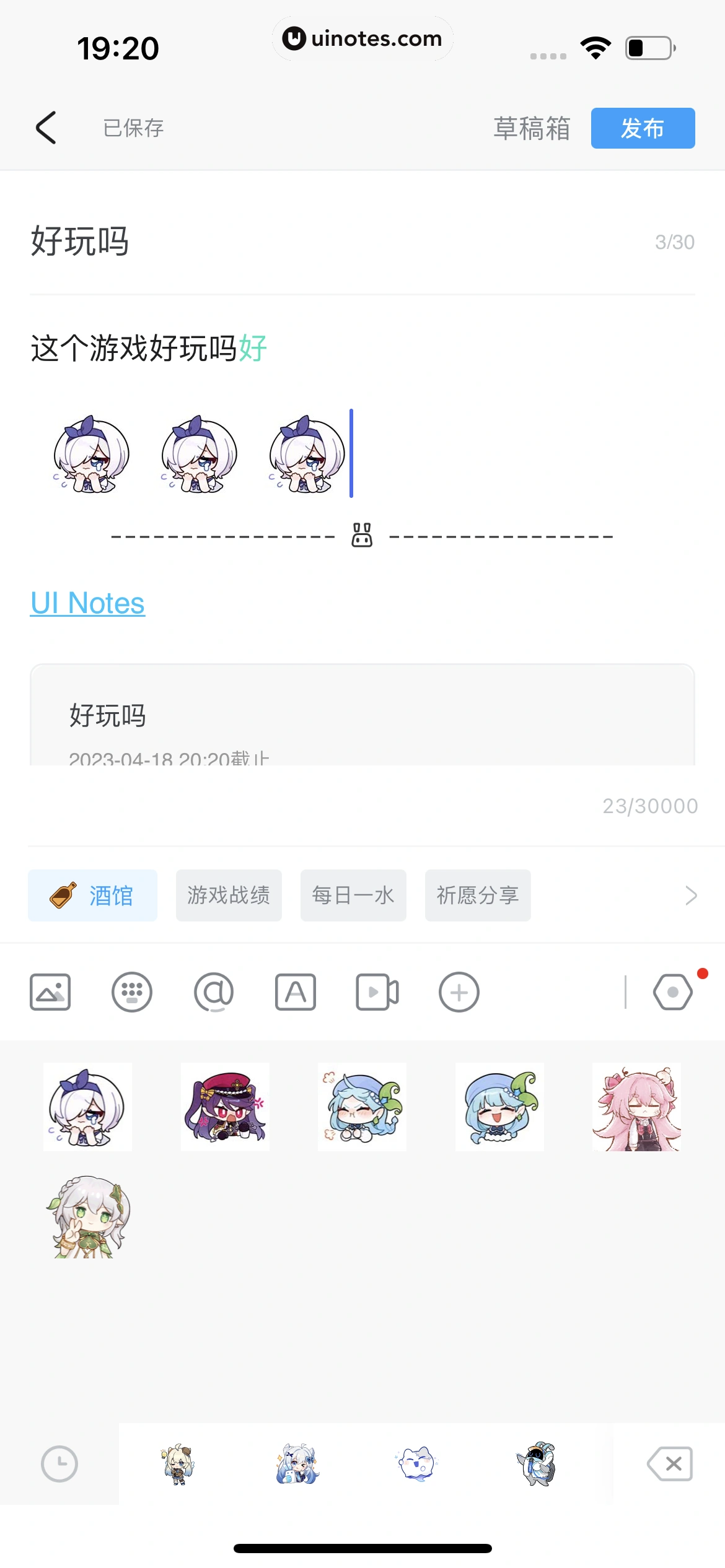The width and height of the screenshot is (725, 1568).
Task: Expand more topics with the chevron
Action: (692, 895)
